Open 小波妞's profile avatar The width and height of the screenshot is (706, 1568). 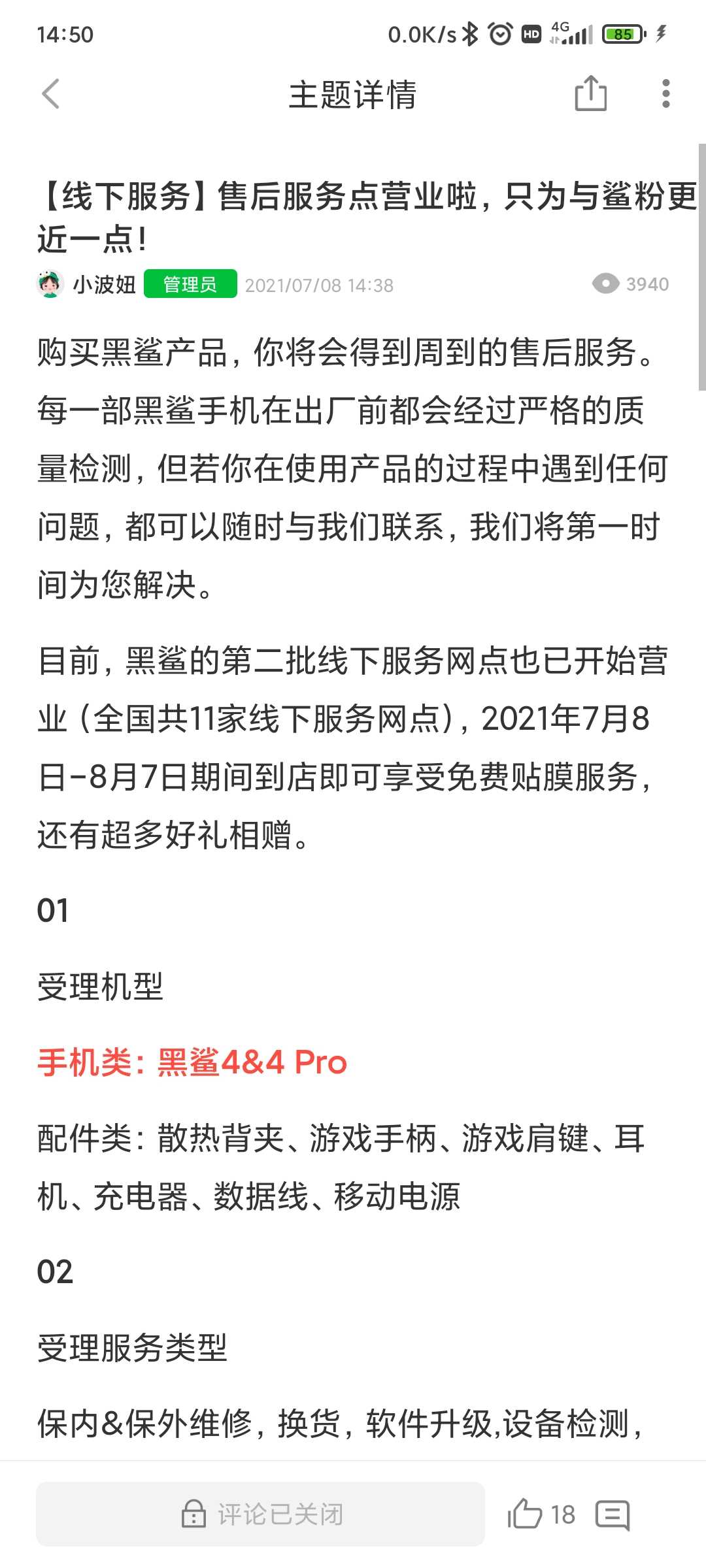click(50, 284)
